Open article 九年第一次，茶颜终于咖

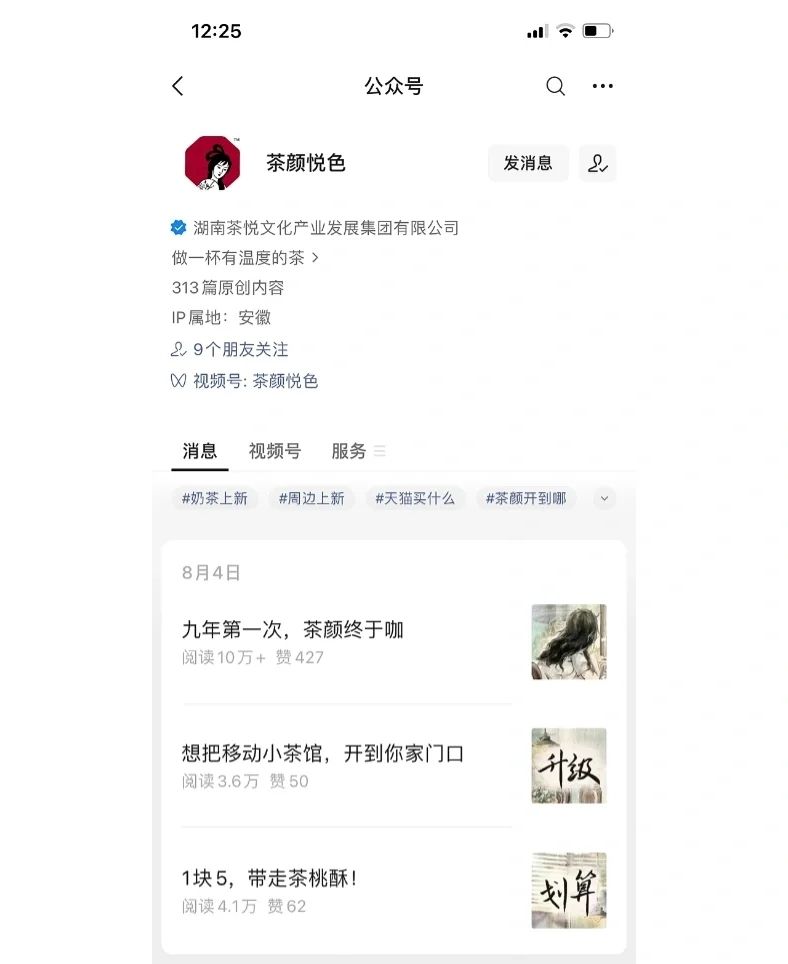(292, 630)
